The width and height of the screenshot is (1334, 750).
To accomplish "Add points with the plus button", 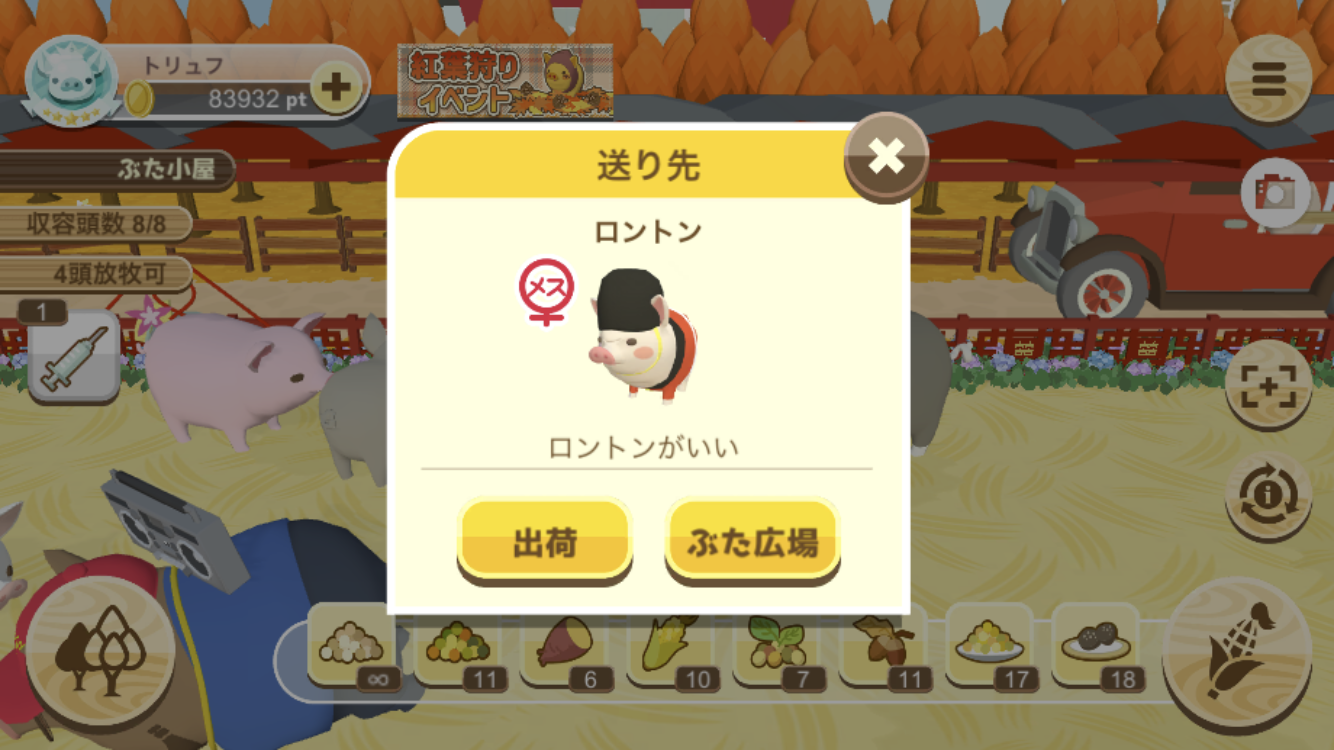I will (x=335, y=89).
